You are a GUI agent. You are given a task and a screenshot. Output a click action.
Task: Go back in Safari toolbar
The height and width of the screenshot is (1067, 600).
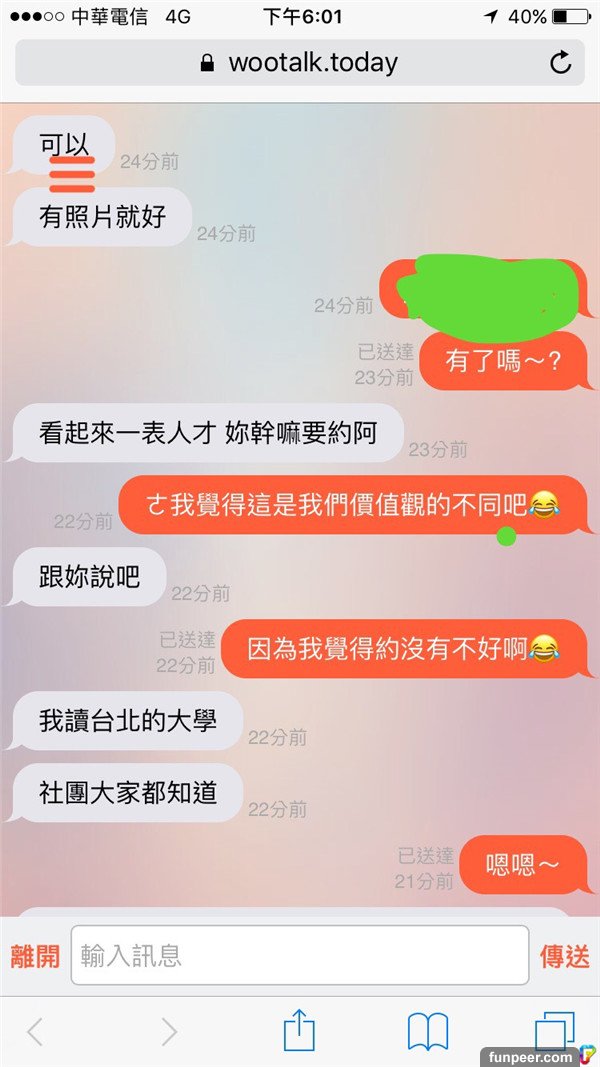click(35, 1032)
